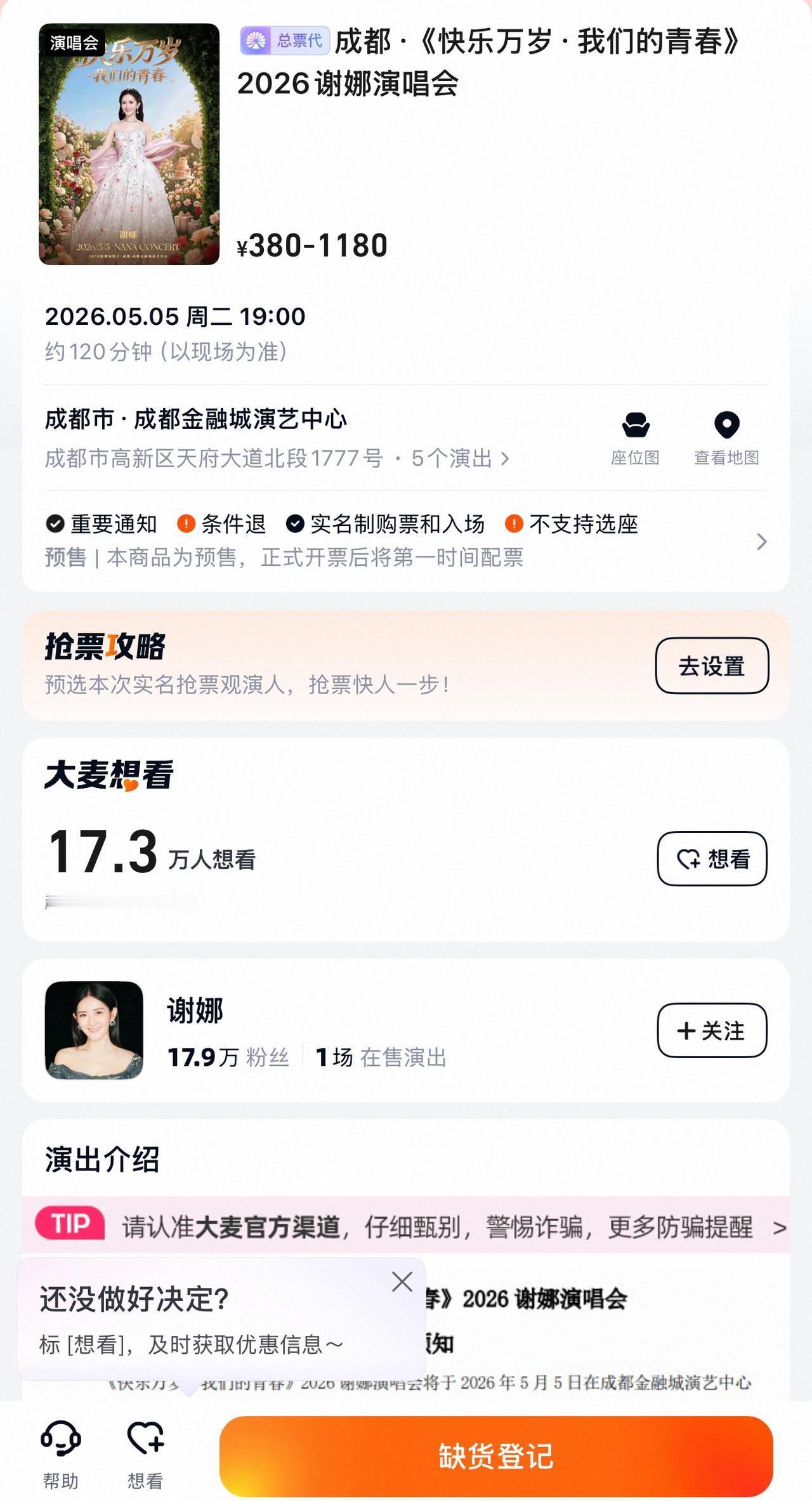Mark the concert as 想看
Viewport: 812px width, 1501px height.
click(712, 858)
